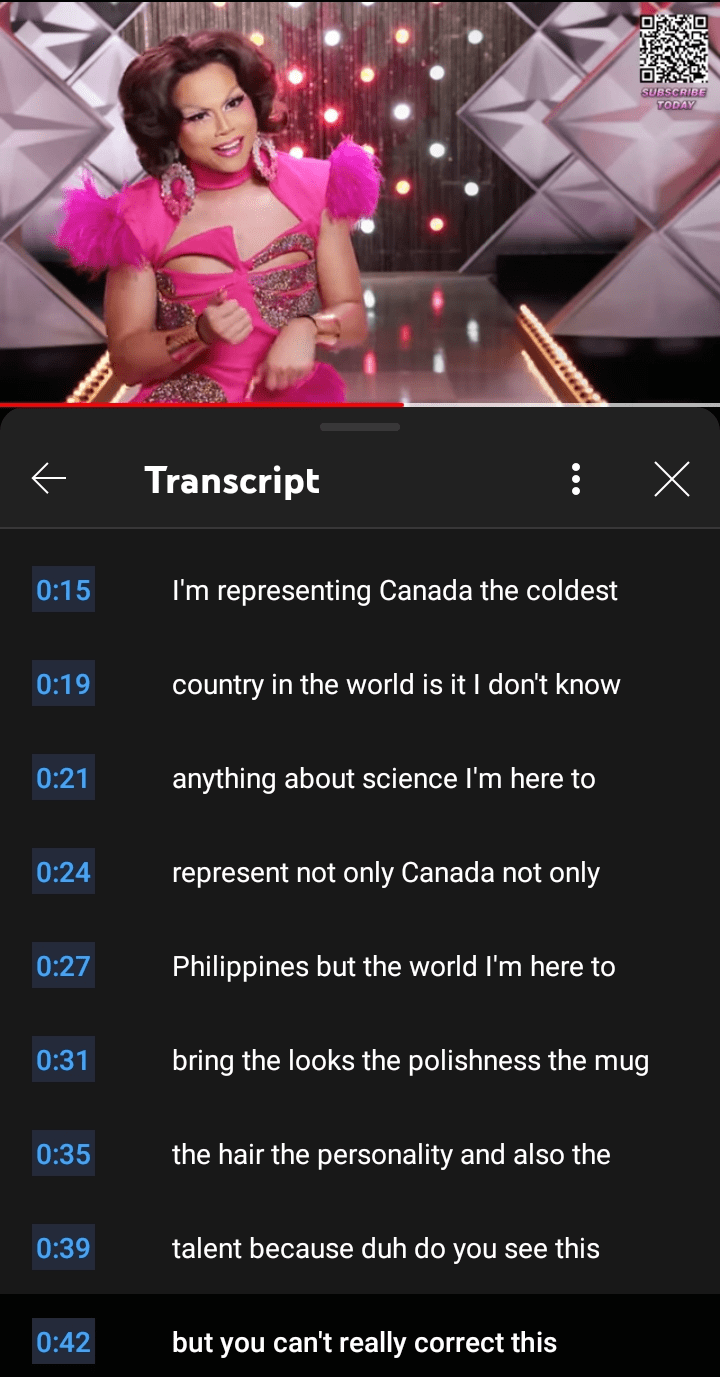
Task: Select the line 'I'm representing Canada the coldest'
Action: (x=396, y=590)
